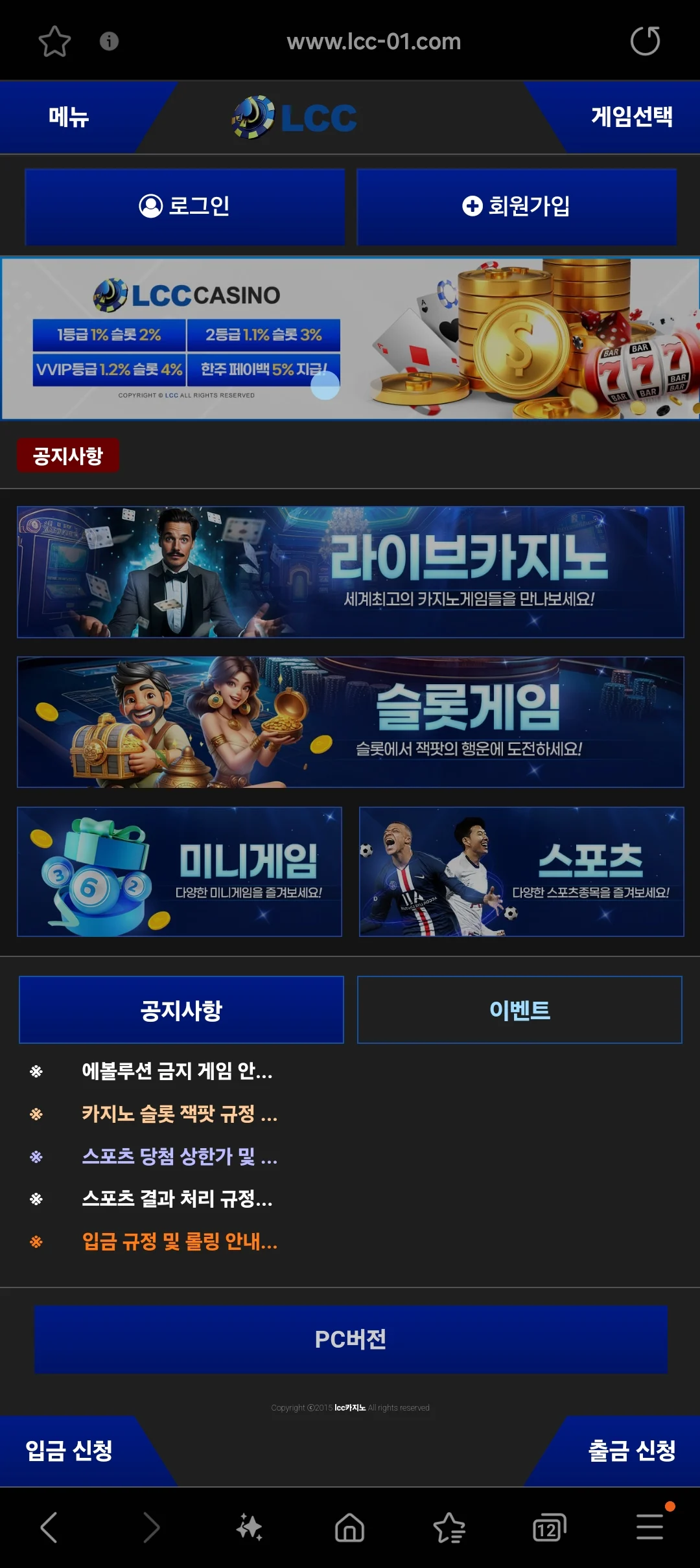This screenshot has height=1568, width=700.
Task: Open notice 입금 규정 및 롤링 안내
Action: tap(179, 1241)
